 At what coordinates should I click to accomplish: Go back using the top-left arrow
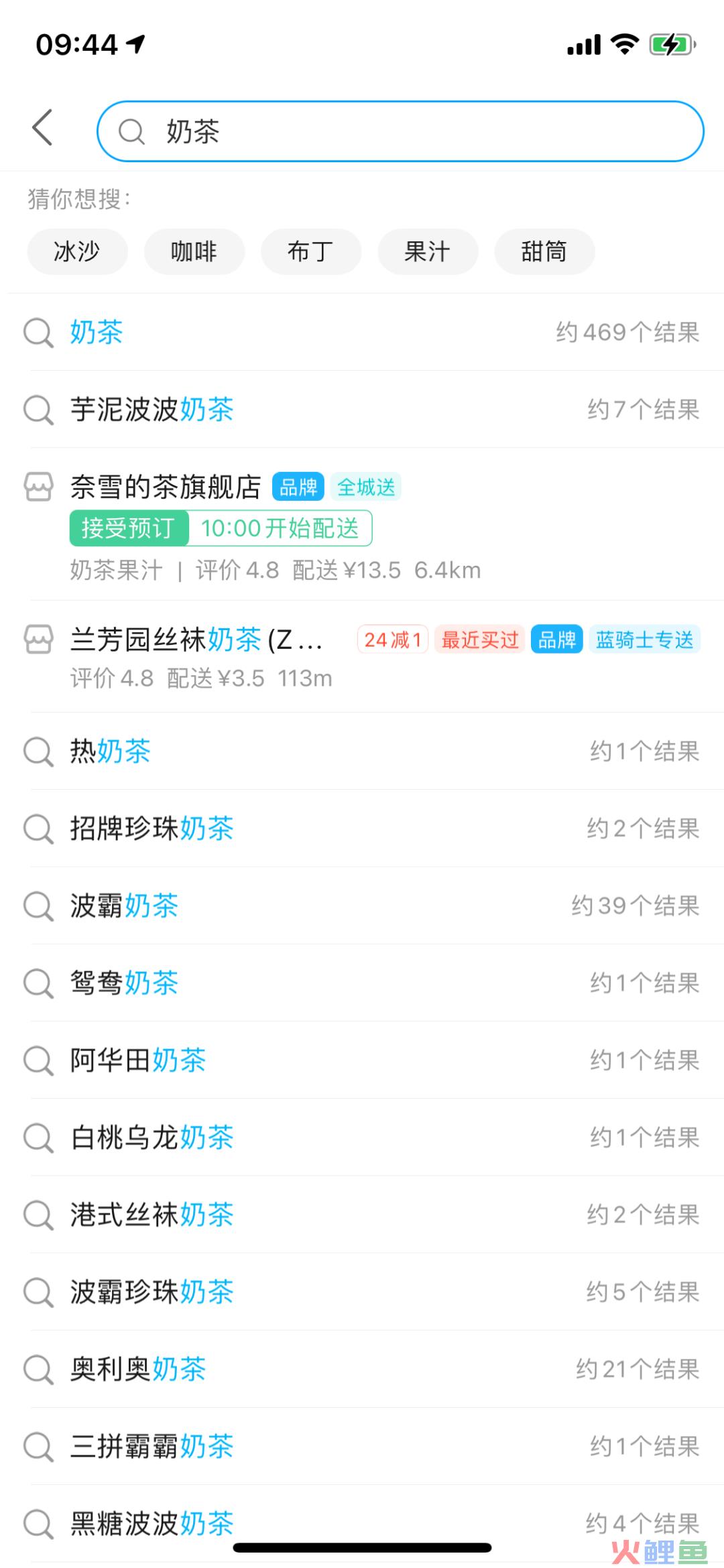[x=42, y=127]
